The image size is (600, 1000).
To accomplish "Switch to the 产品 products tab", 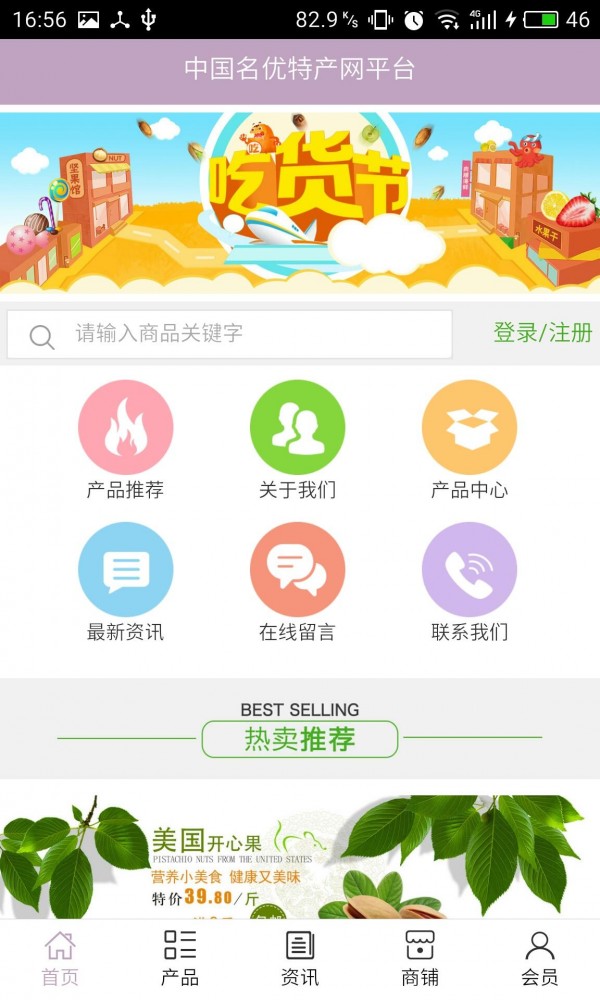I will [180, 958].
